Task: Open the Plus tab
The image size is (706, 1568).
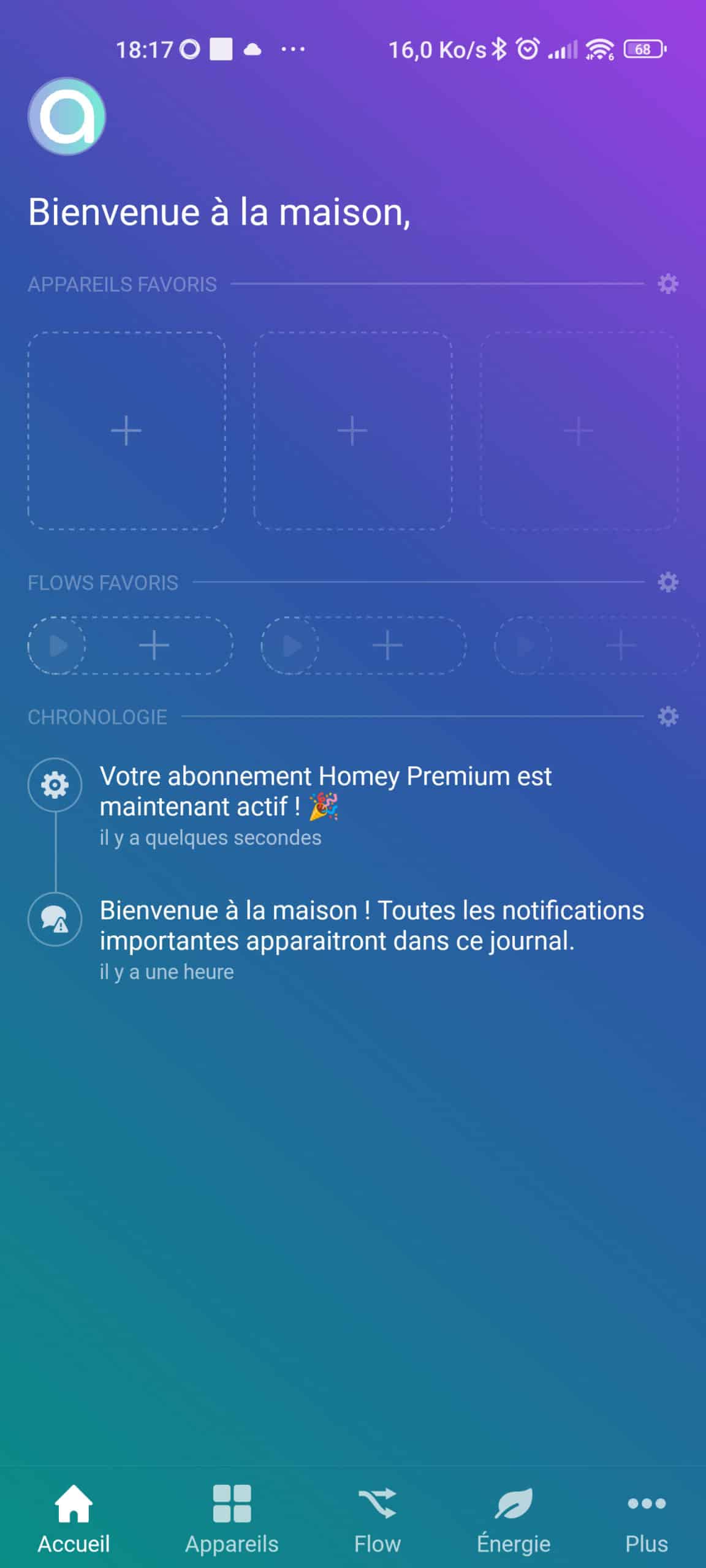Action: click(646, 1520)
